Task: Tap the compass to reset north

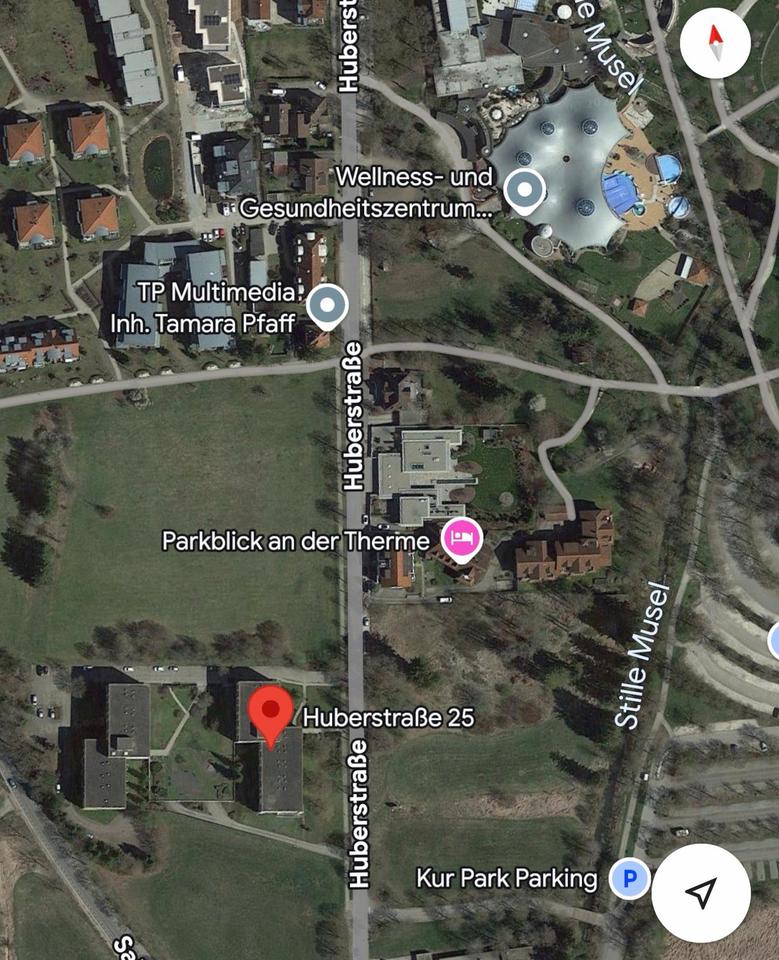Action: pyautogui.click(x=715, y=44)
